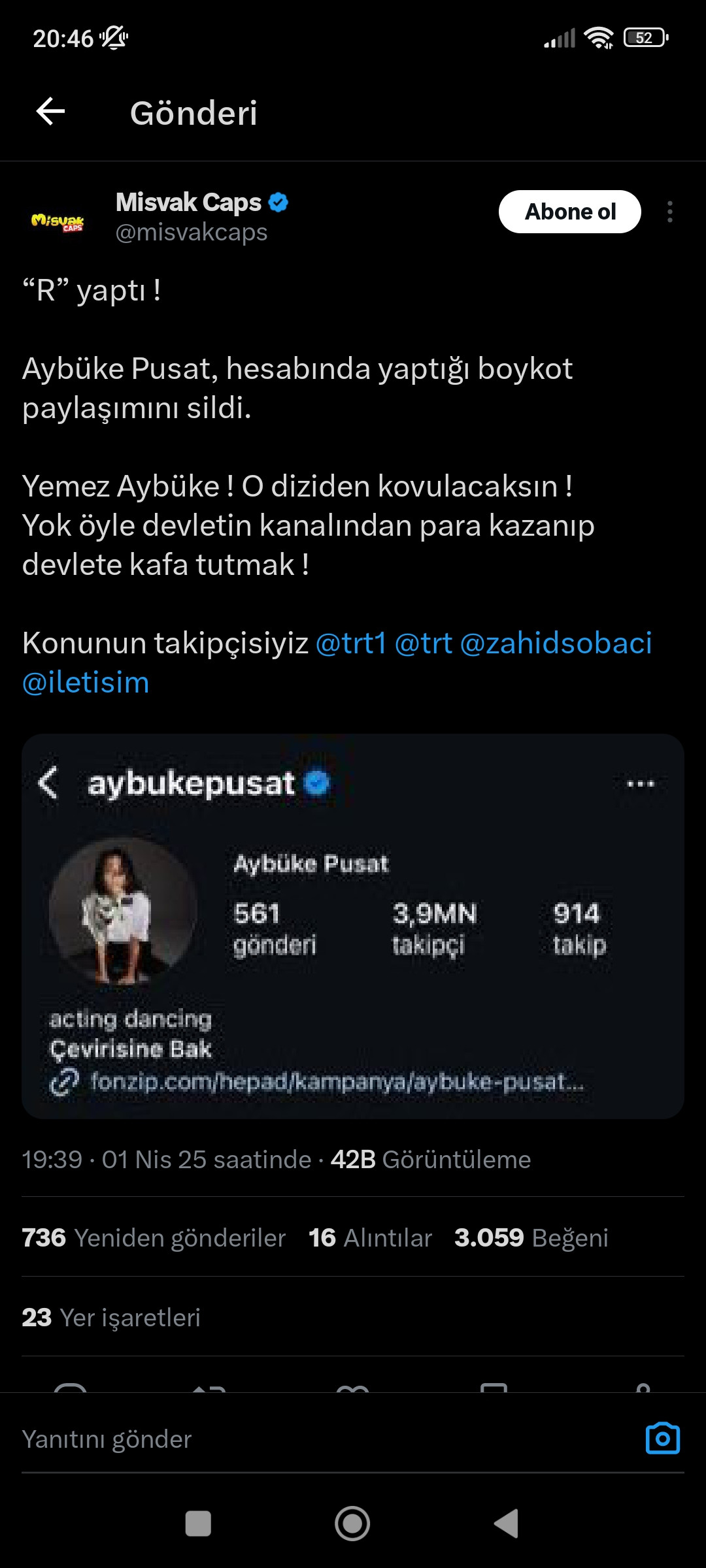Viewport: 706px width, 1568px height.
Task: View the 16 Alıntılar list
Action: coord(370,1237)
